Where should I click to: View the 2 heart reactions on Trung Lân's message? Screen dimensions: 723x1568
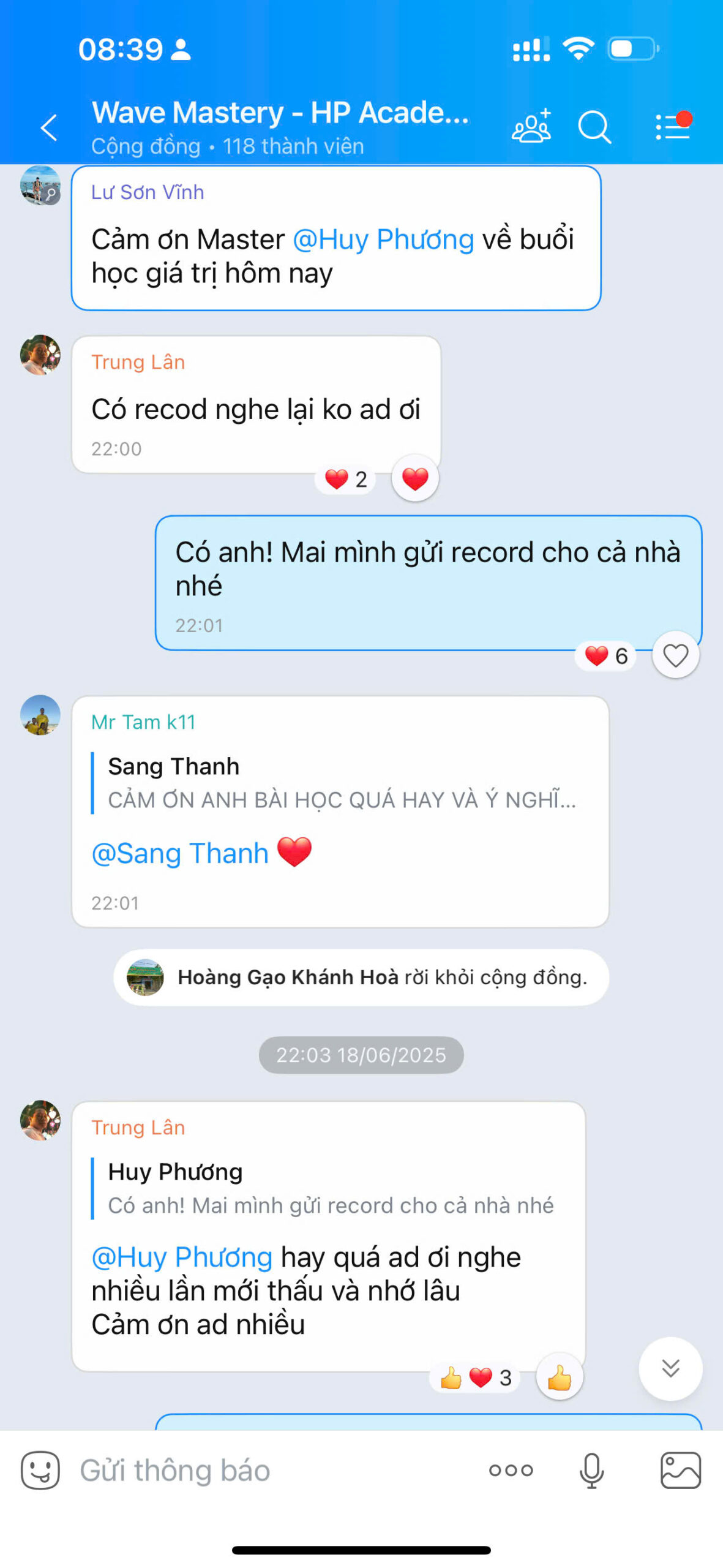[346, 479]
